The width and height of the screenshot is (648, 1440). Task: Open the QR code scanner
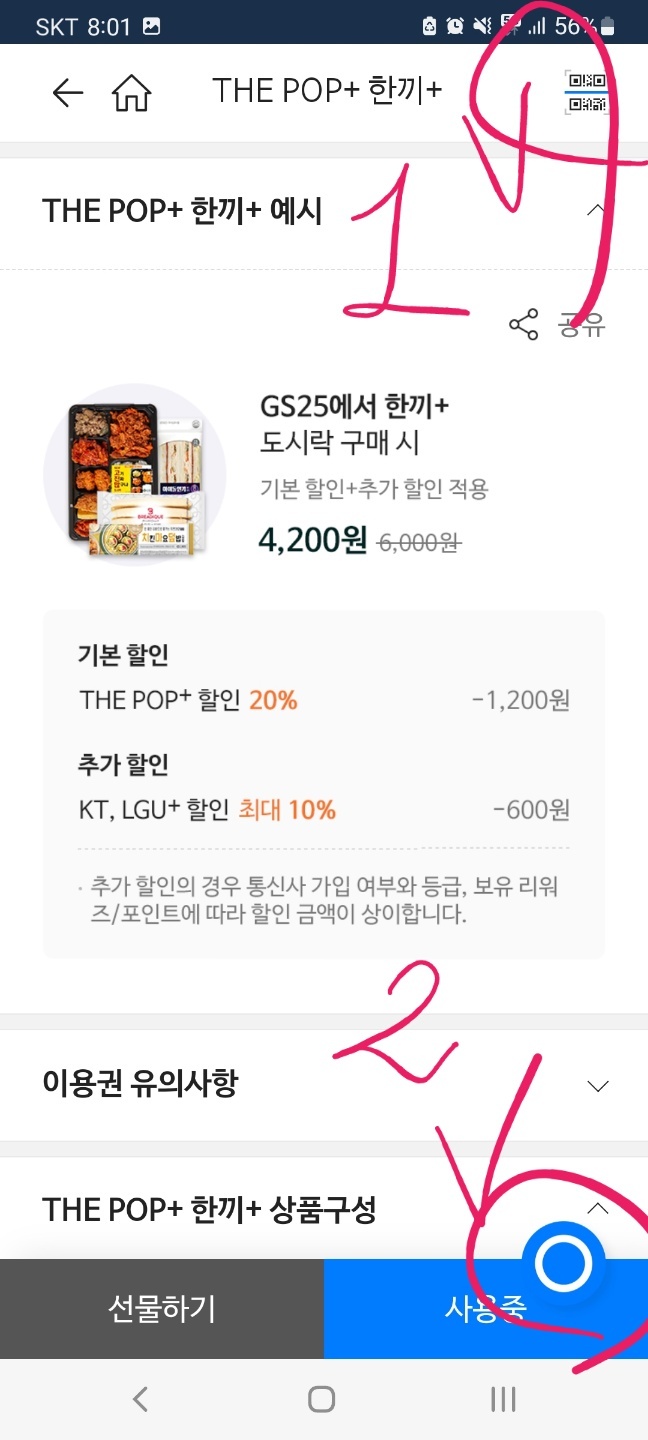click(586, 93)
